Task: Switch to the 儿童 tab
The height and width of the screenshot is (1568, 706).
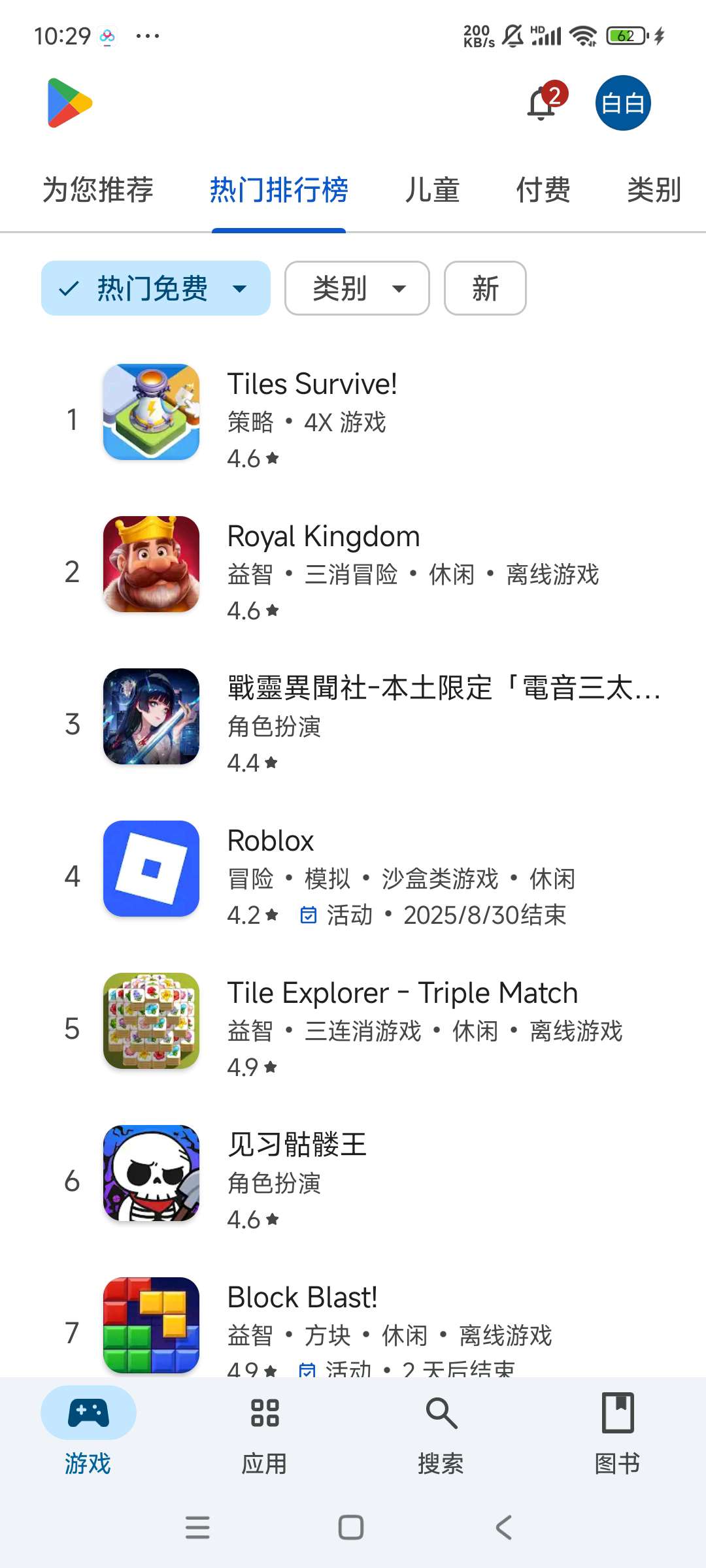Action: click(432, 190)
